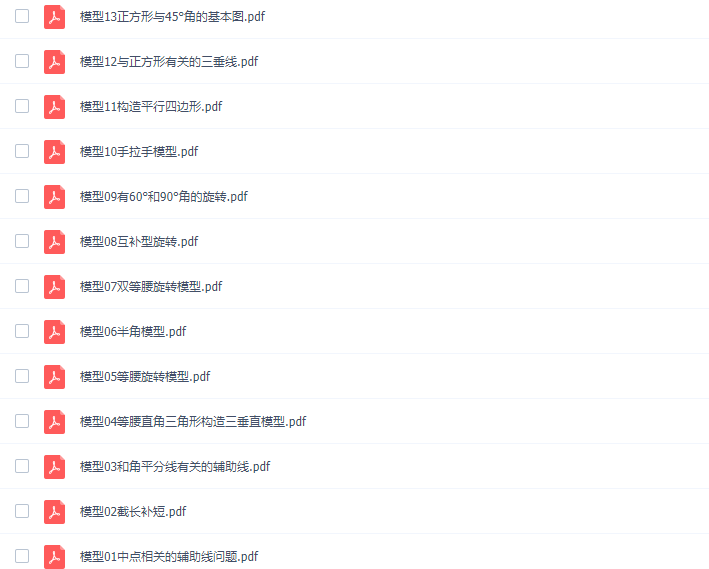
Task: Select the checkbox for 模型13正方形与45°角的基本图.pdf
Action: (22, 16)
